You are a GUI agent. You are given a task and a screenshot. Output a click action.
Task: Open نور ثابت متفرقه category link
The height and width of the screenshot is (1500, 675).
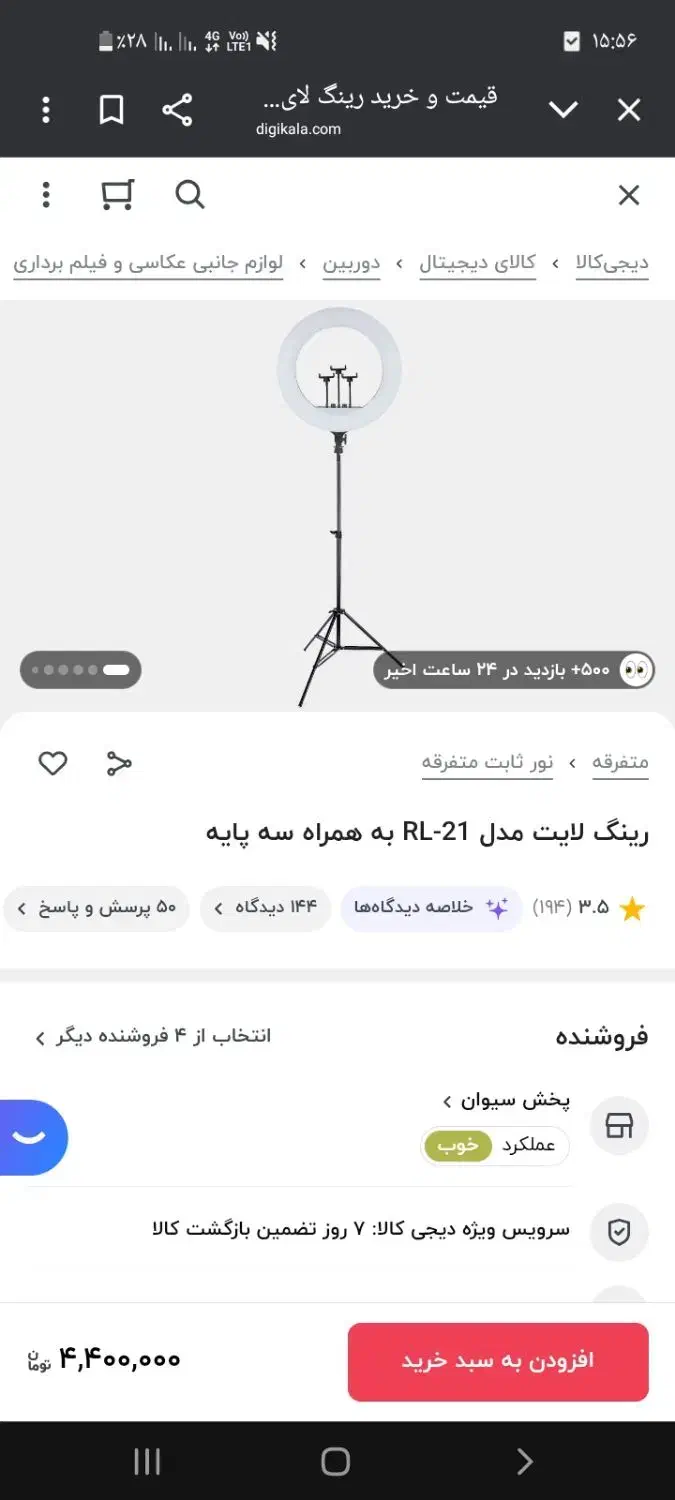(x=487, y=762)
